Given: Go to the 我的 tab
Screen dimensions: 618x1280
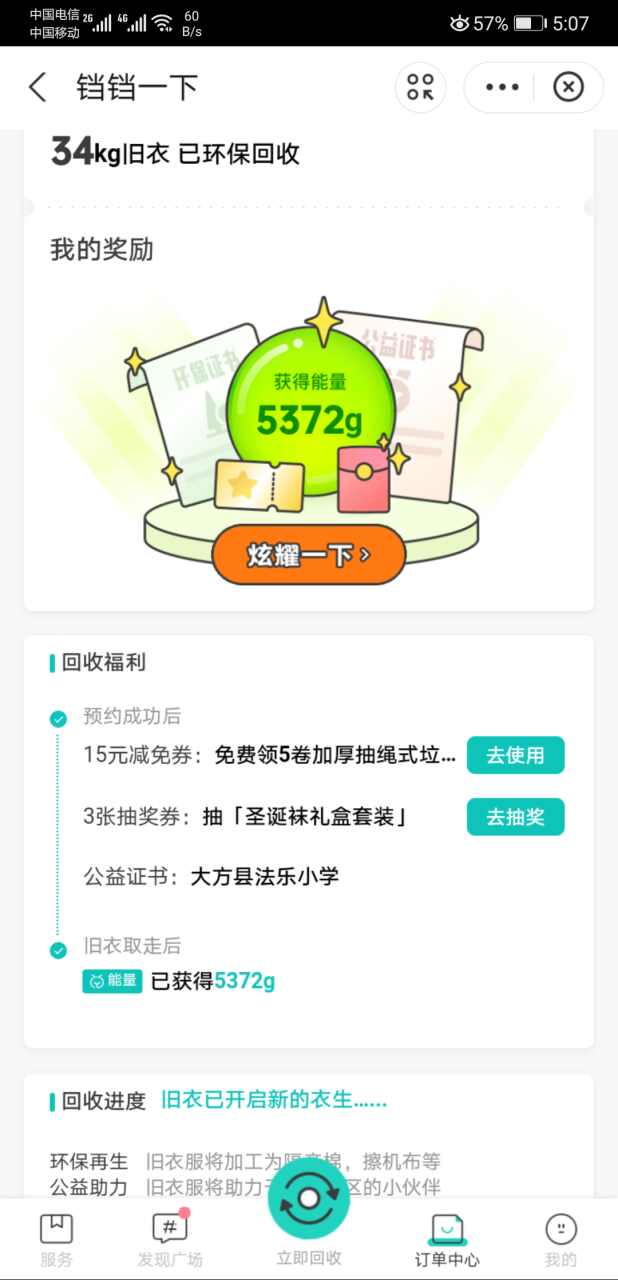Looking at the screenshot, I should point(561,1240).
